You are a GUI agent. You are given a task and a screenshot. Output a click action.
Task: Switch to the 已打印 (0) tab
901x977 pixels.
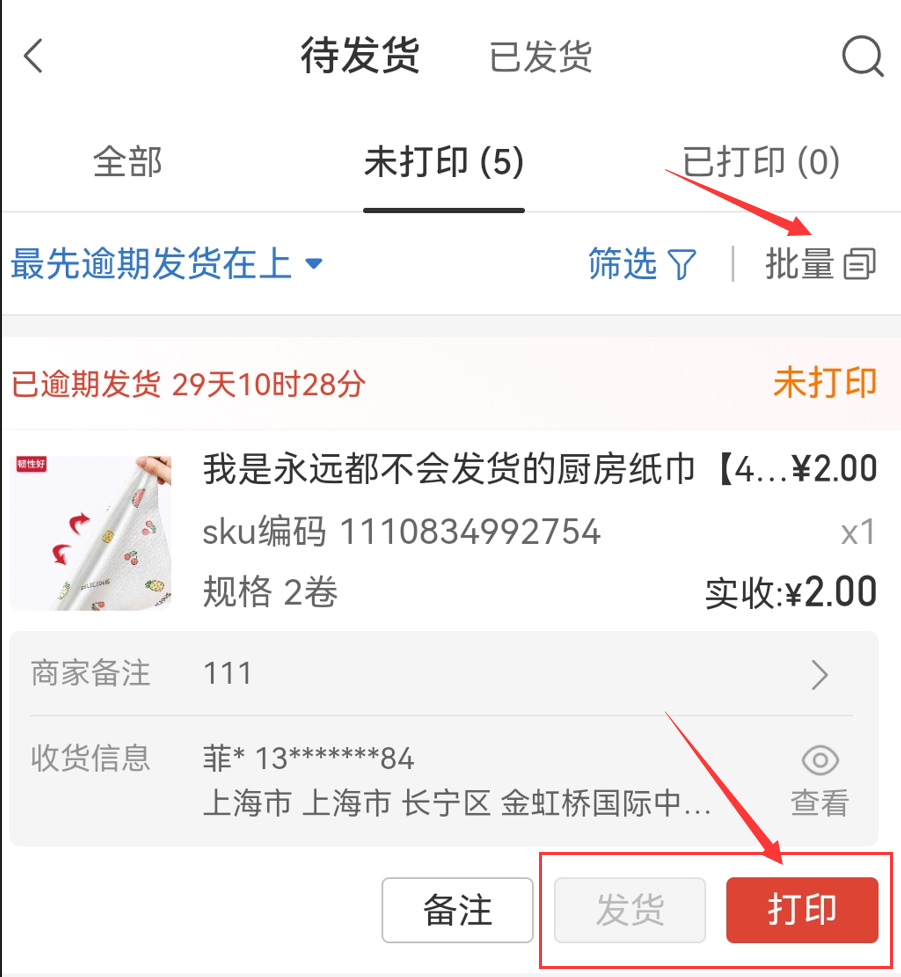pos(760,162)
